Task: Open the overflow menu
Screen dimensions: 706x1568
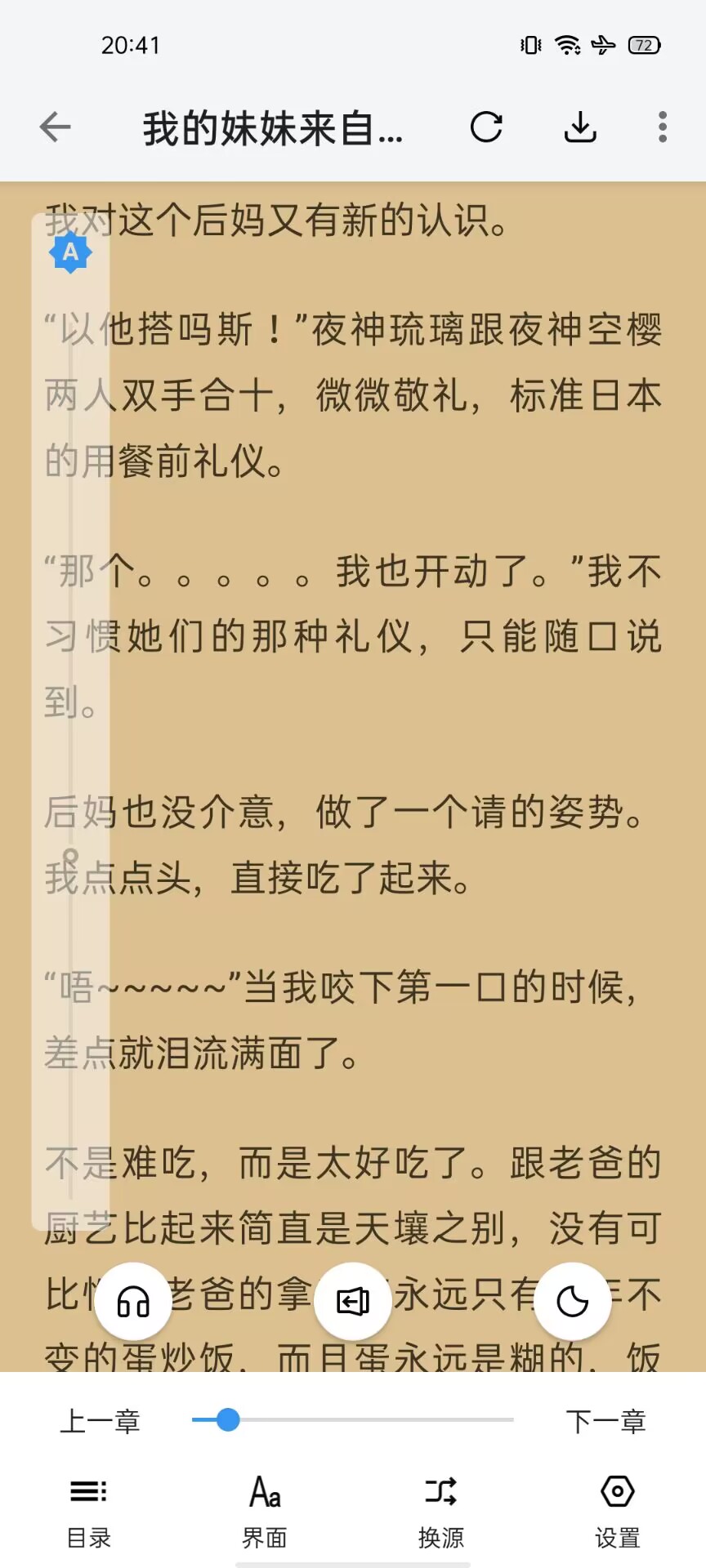Action: coord(662,127)
